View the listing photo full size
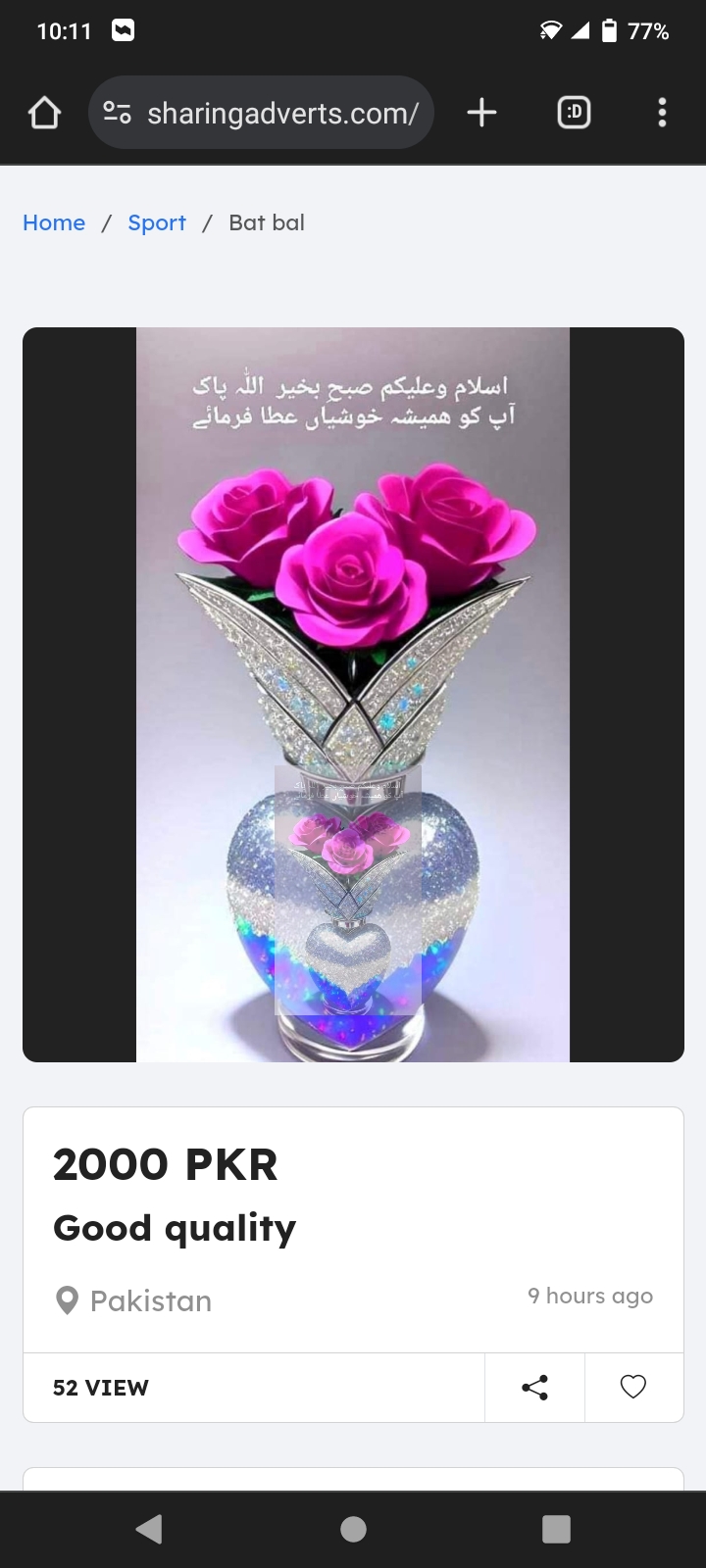 [353, 694]
